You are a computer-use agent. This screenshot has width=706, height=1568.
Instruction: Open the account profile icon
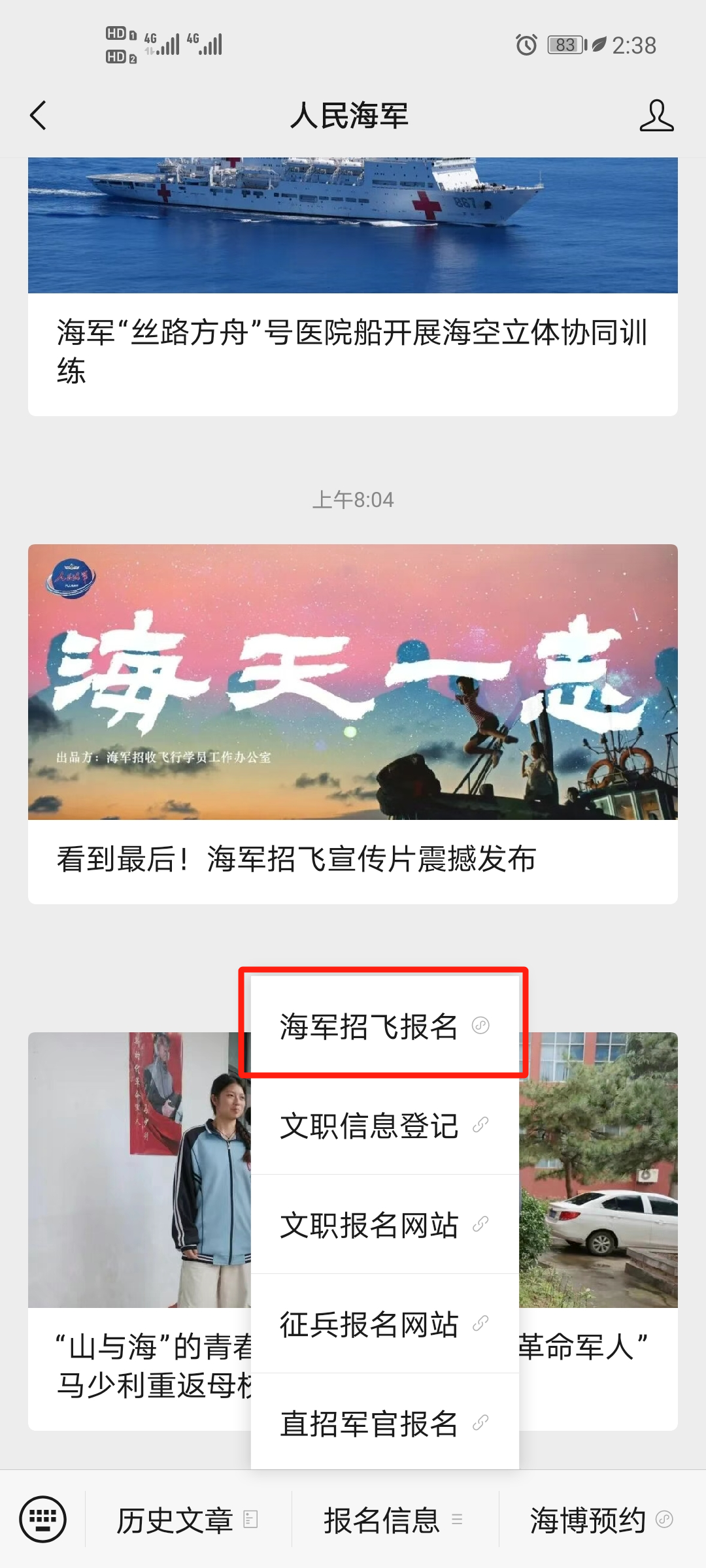pos(656,116)
